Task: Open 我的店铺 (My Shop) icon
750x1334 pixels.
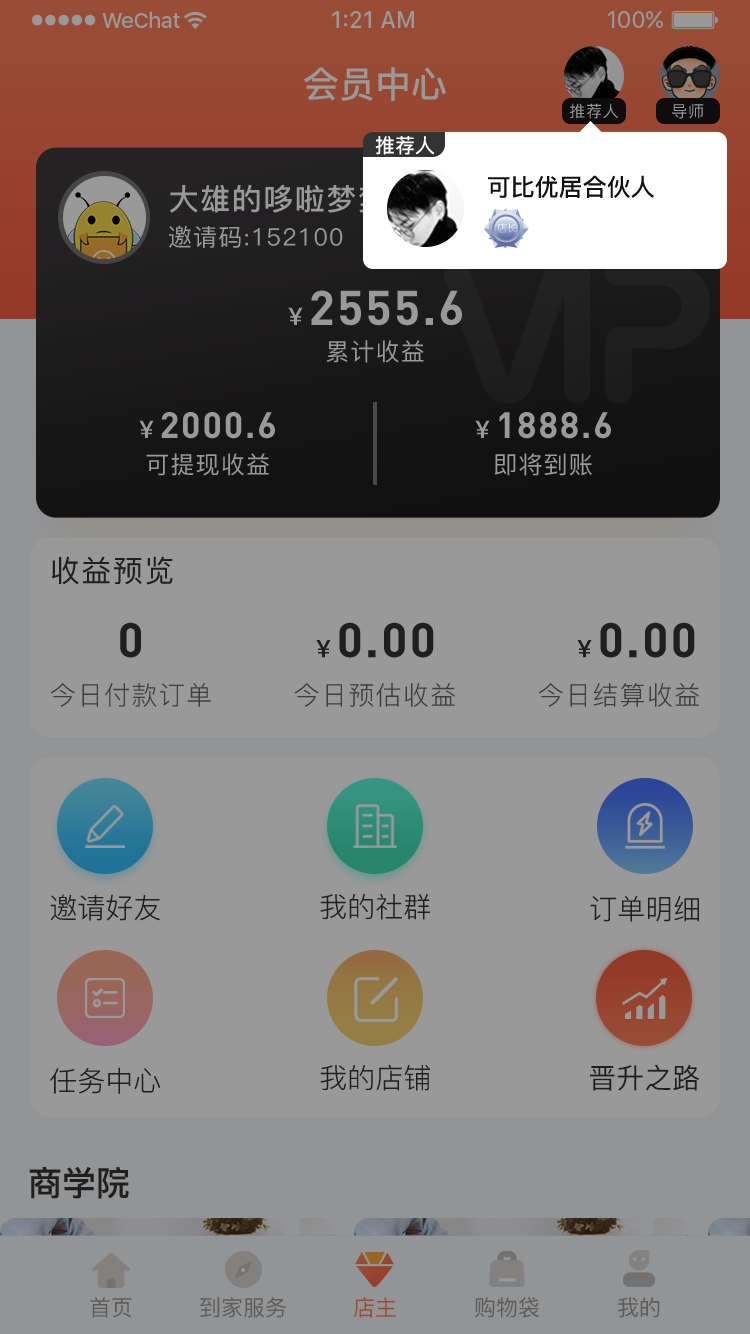Action: coord(375,997)
